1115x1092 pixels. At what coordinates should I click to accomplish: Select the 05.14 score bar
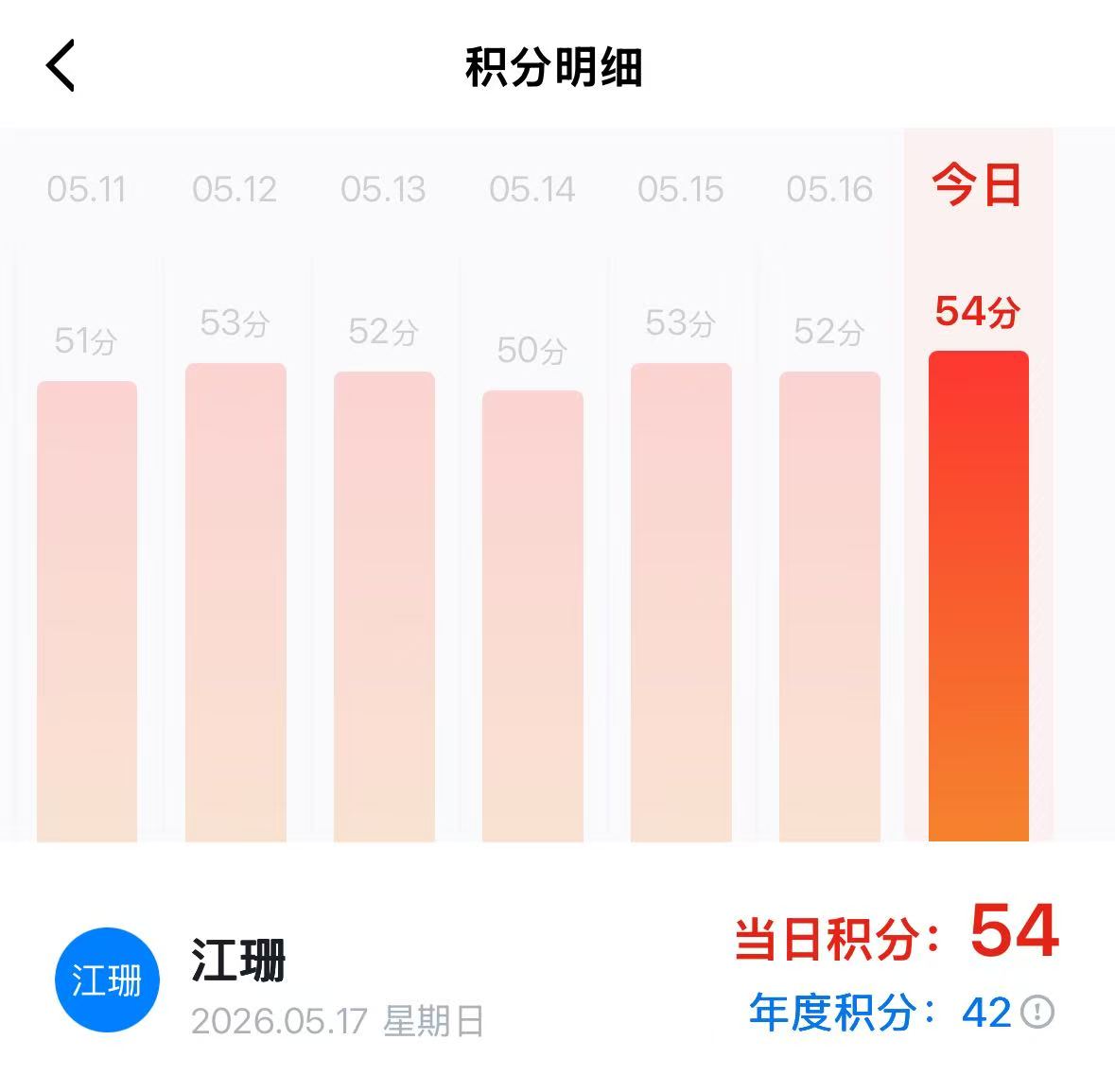532,616
